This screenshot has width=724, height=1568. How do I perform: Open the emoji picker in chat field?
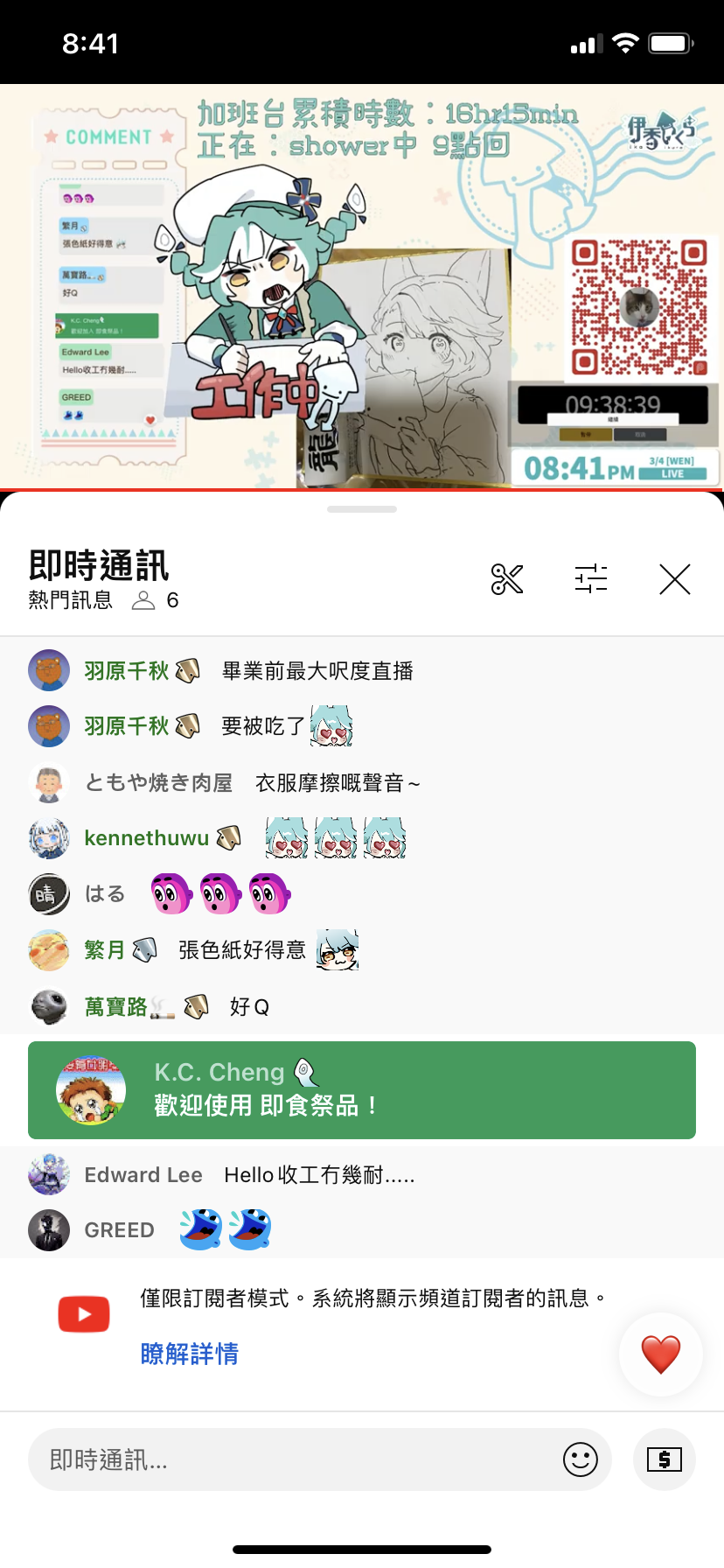coord(581,1459)
